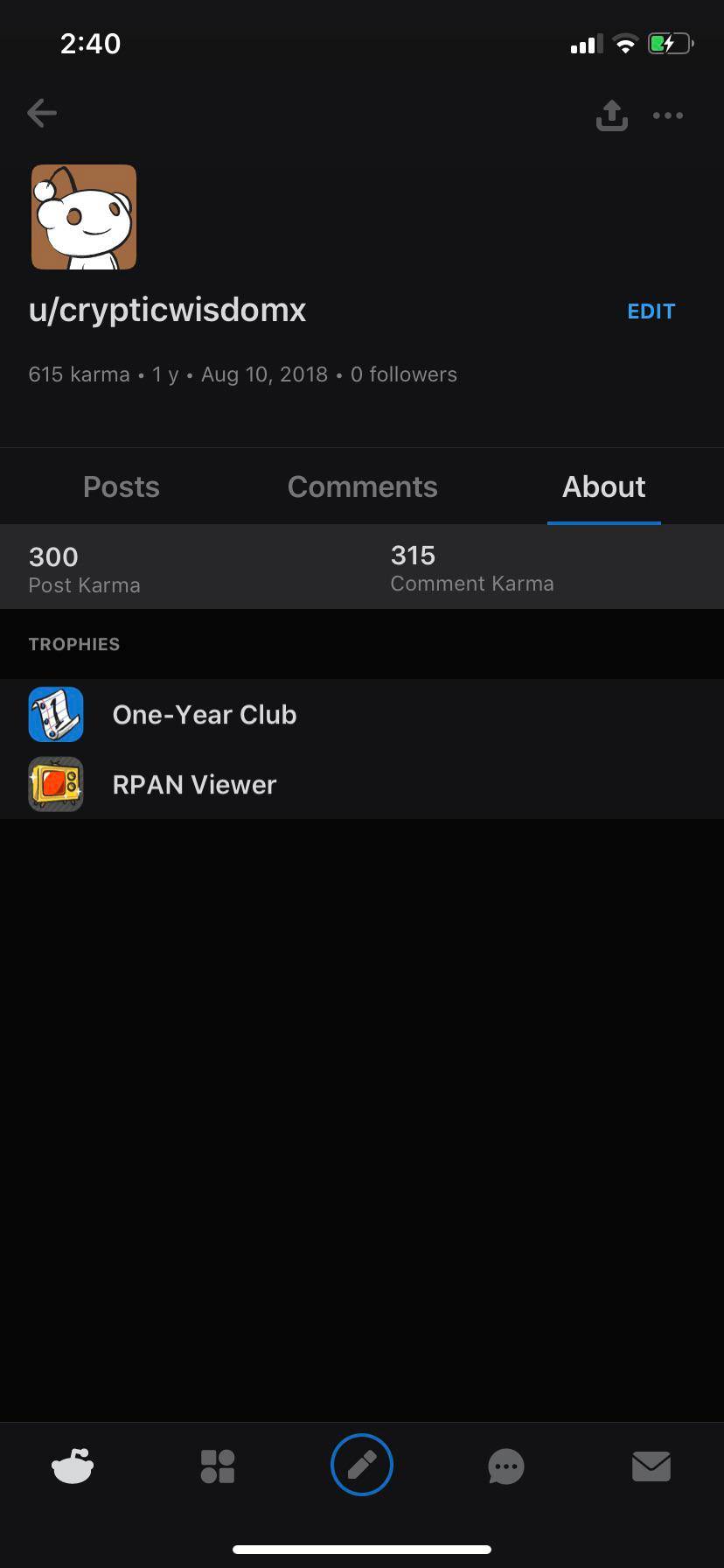The width and height of the screenshot is (724, 1568).
Task: Tap the u/crypticwisdomx profile avatar
Action: point(83,216)
